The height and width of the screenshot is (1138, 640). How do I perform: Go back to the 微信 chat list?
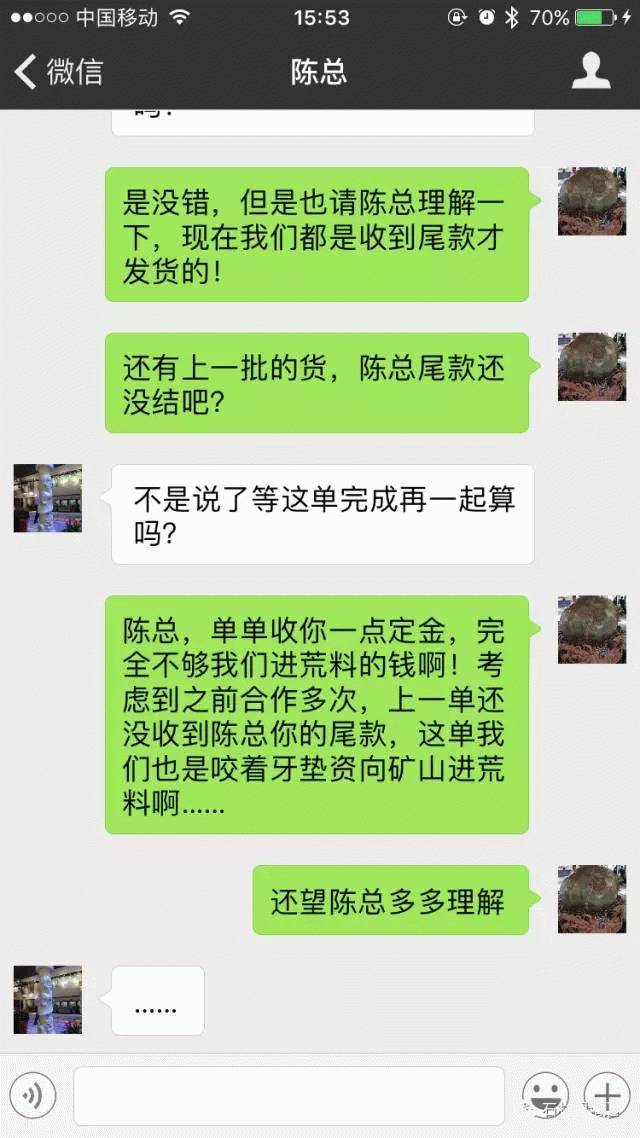58,72
